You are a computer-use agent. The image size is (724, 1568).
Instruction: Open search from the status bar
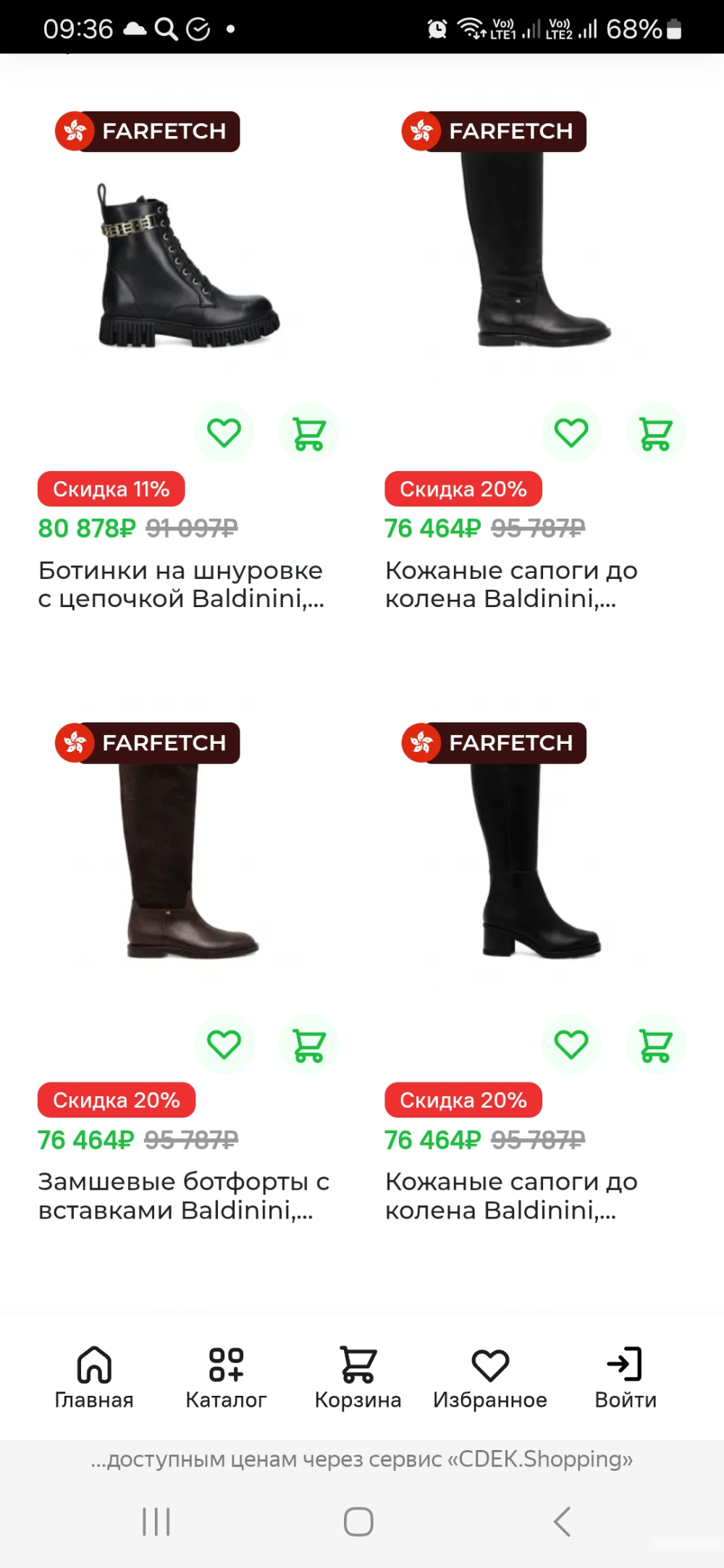[167, 29]
